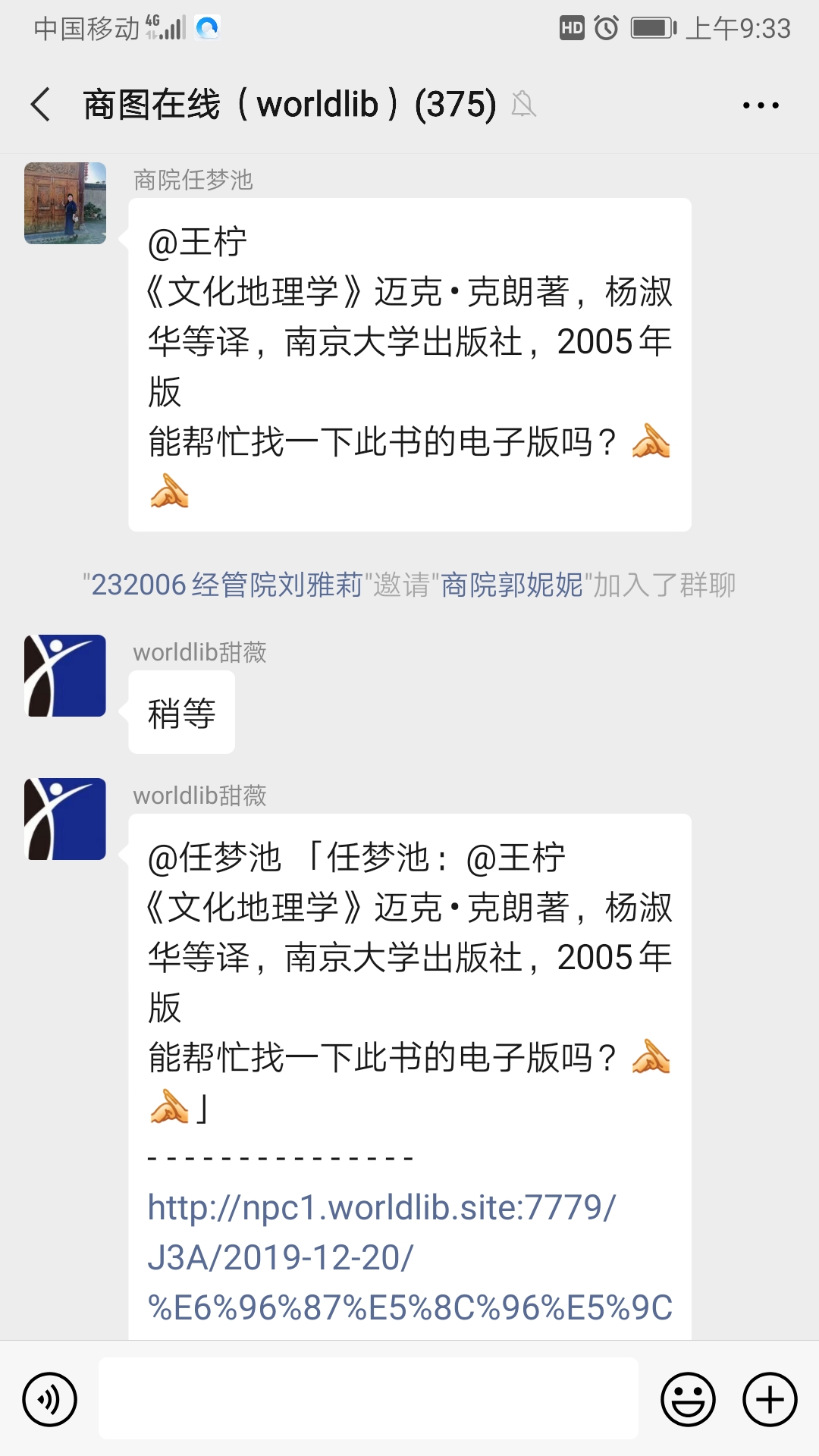Open the emoji sticker panel
Viewport: 819px width, 1456px height.
[x=688, y=1399]
